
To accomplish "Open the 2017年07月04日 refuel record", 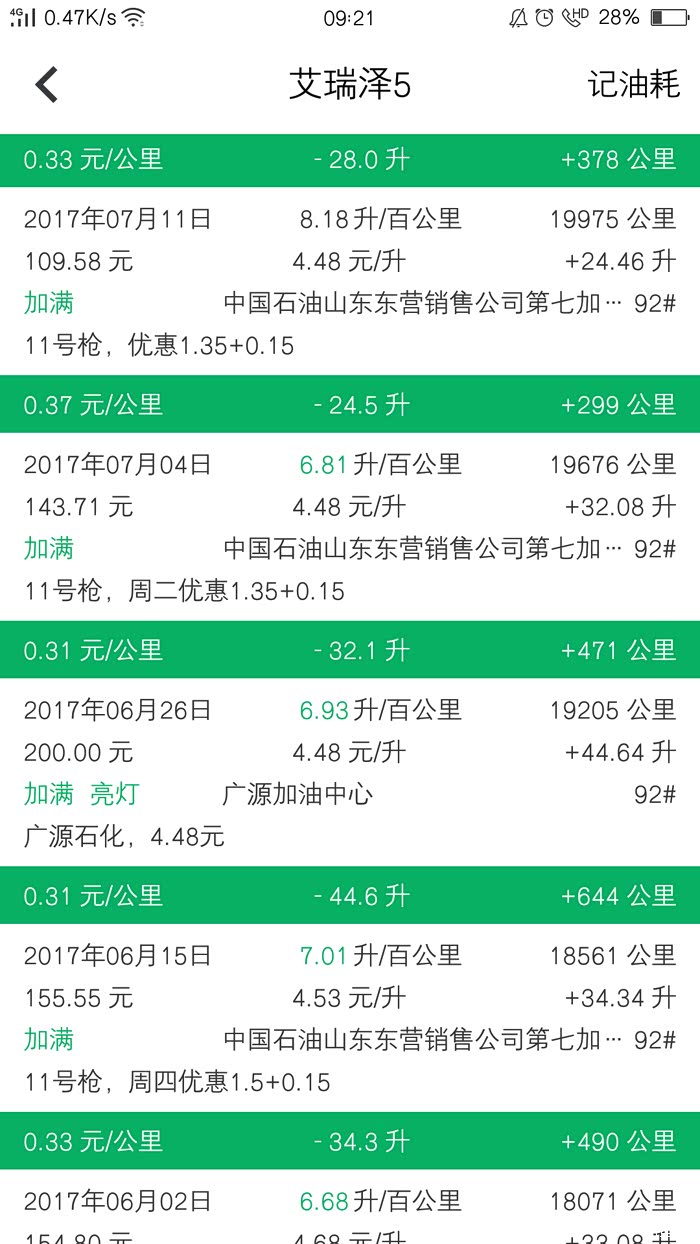I will pos(350,527).
